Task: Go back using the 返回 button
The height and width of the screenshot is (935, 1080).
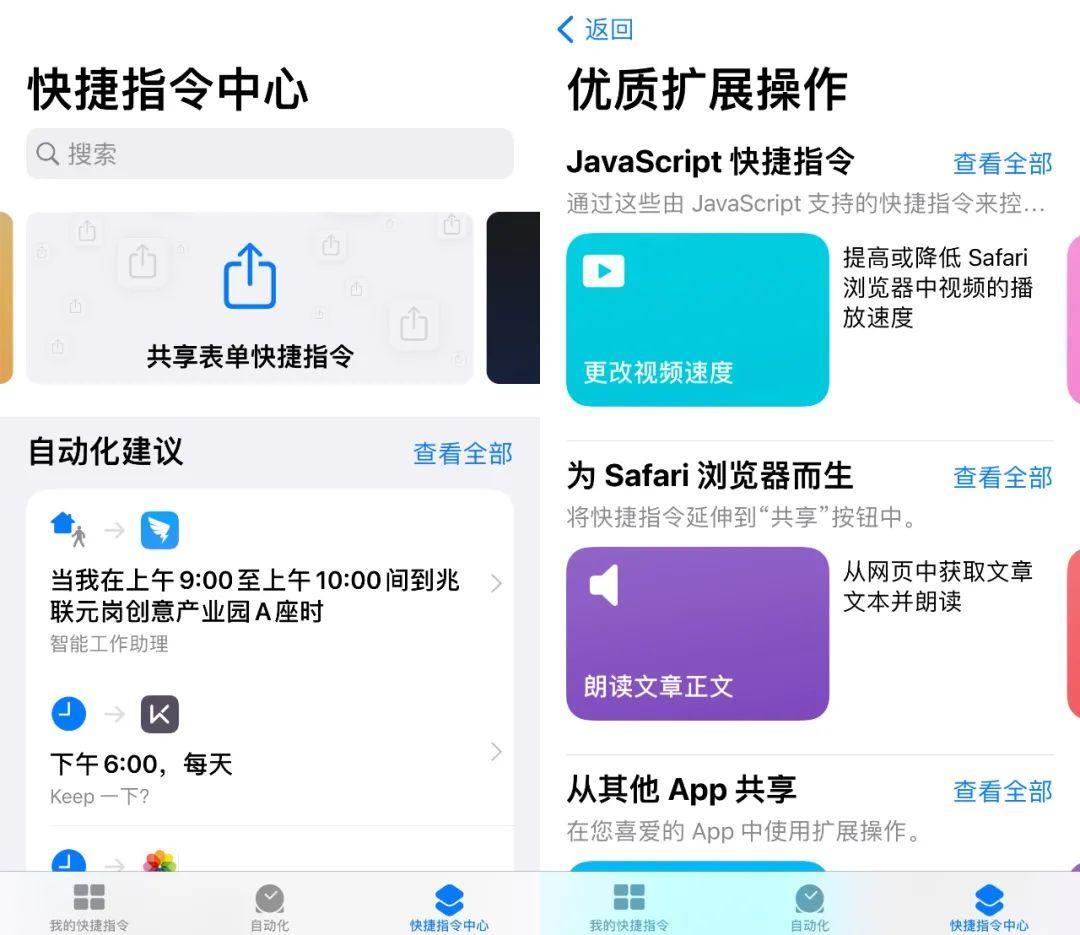Action: [x=595, y=29]
